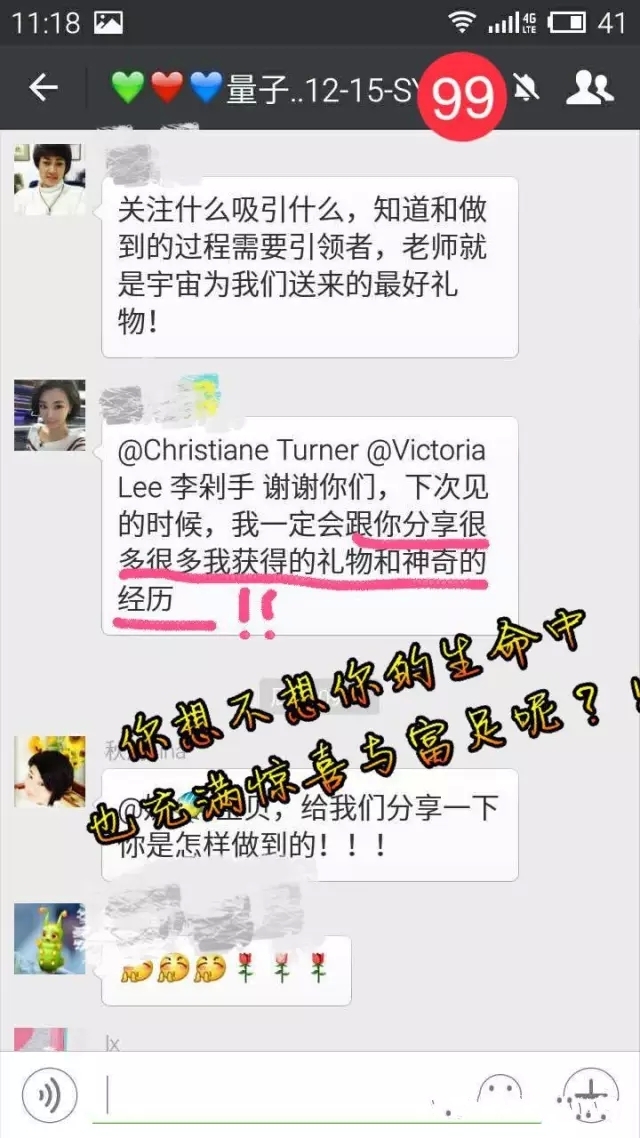Open avatar of sender mentioning @Christiane Turner
Image resolution: width=640 pixels, height=1138 pixels.
[49, 415]
